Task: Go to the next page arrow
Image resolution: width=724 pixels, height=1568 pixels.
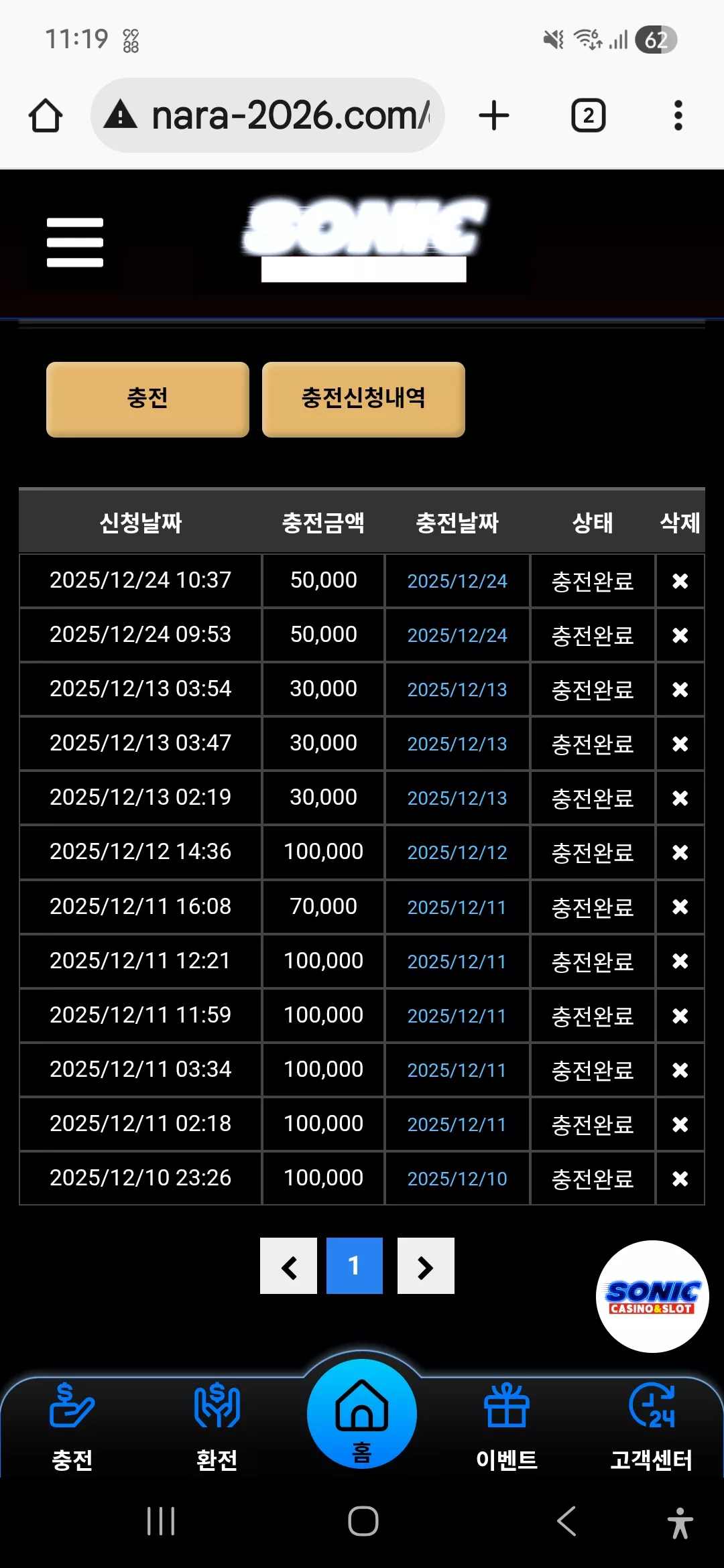Action: 426,1266
